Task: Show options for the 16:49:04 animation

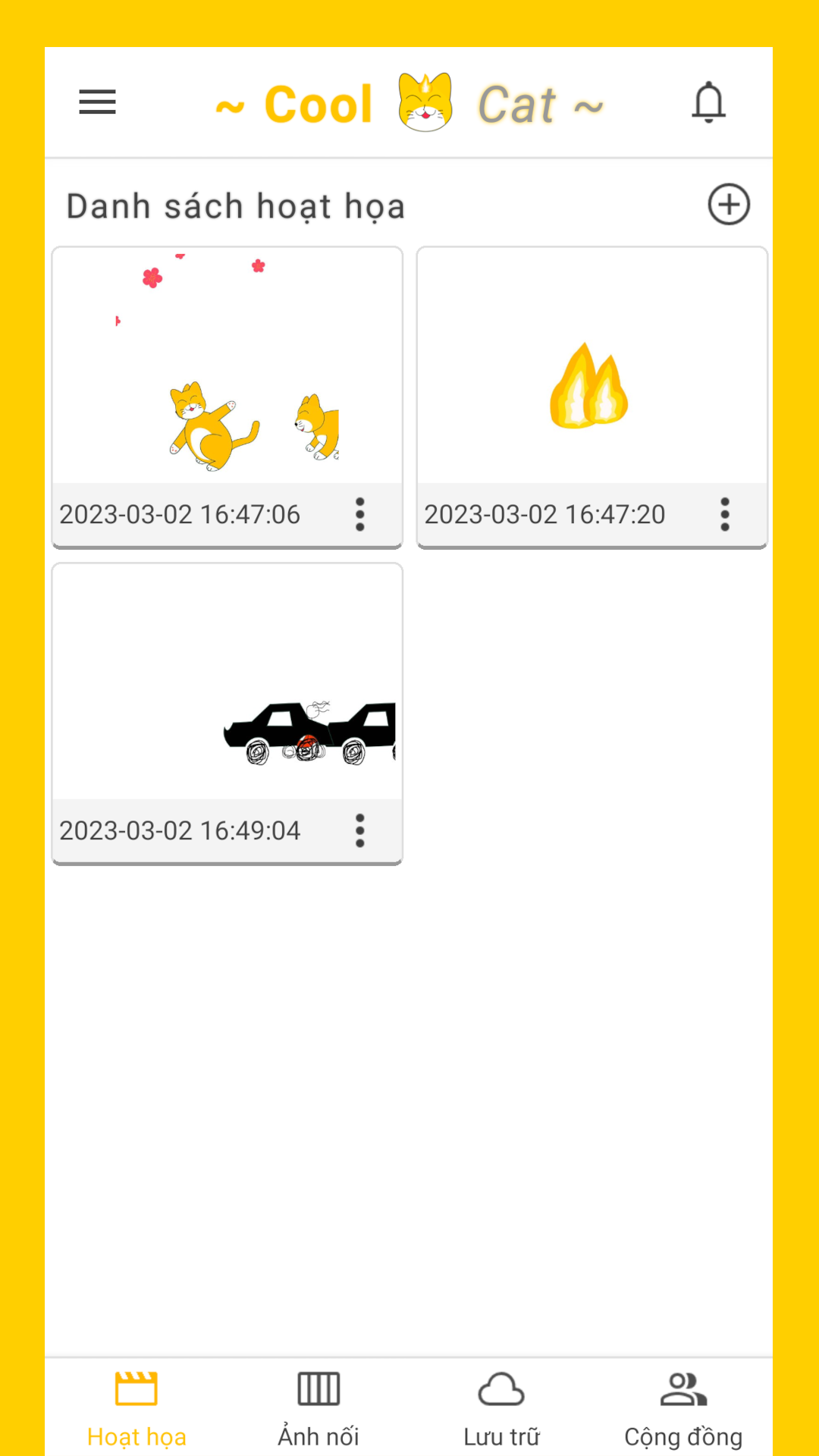Action: point(360,831)
